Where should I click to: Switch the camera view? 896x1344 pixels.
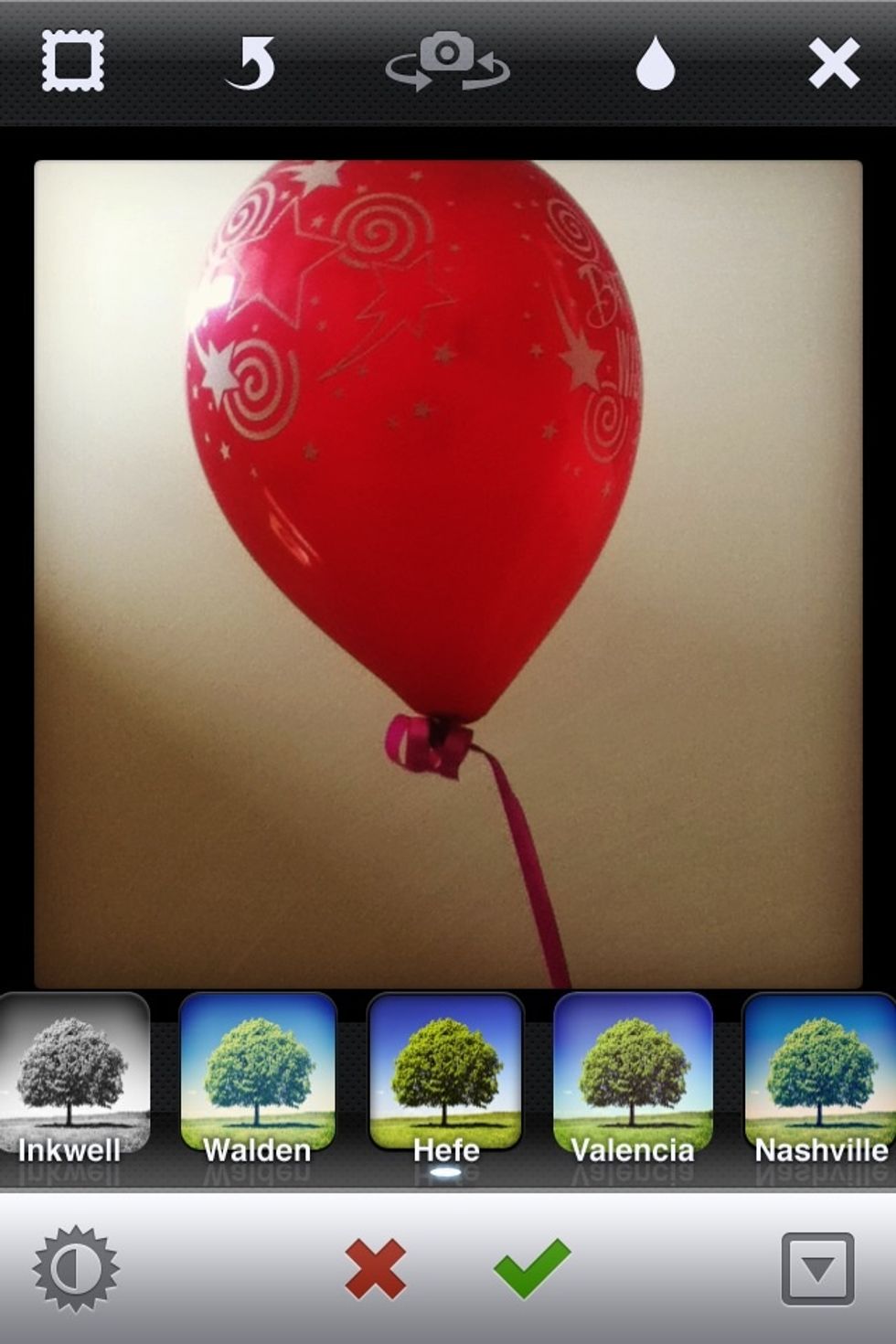click(x=447, y=62)
